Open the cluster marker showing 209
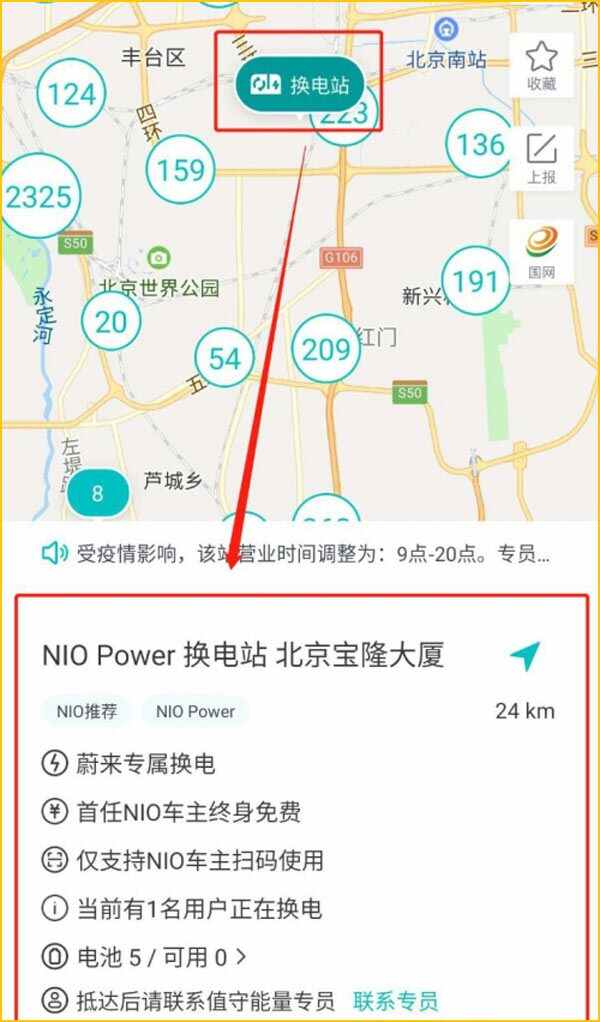Image resolution: width=600 pixels, height=1022 pixels. click(x=326, y=349)
